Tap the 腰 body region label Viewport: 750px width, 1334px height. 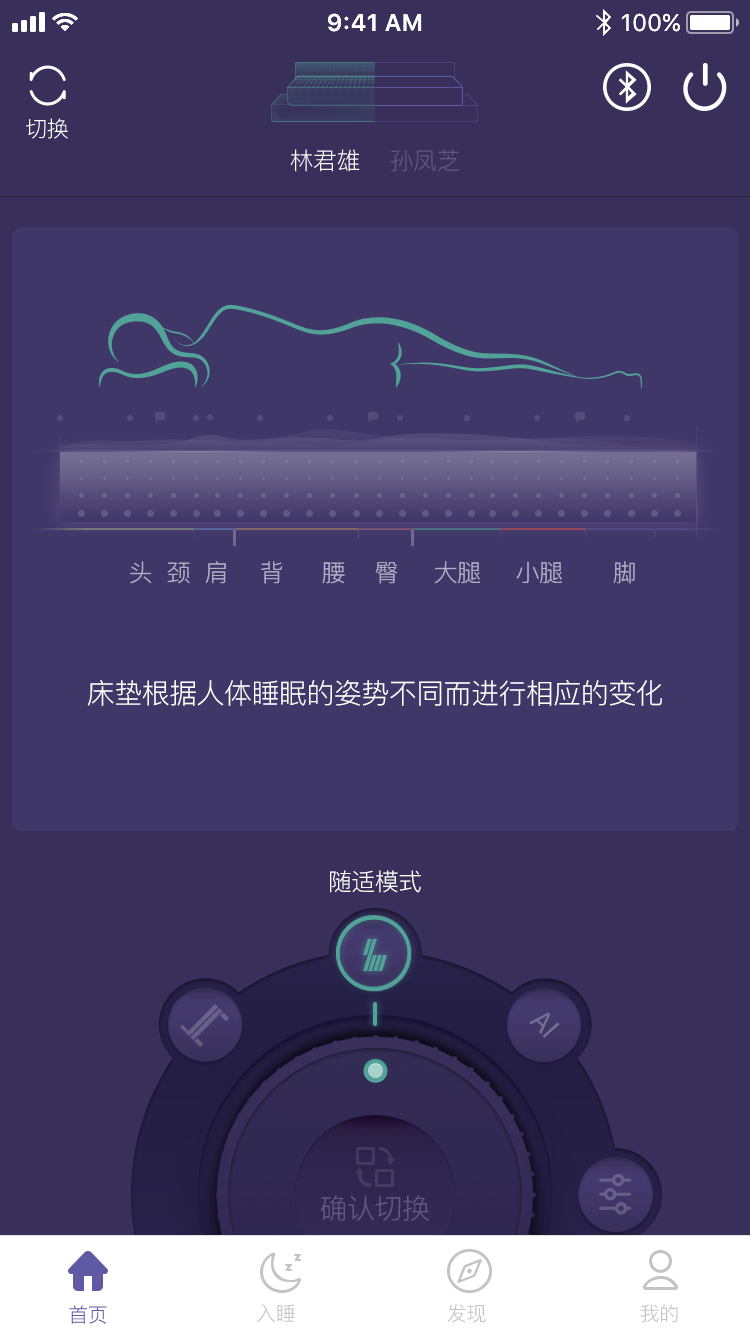coord(333,572)
